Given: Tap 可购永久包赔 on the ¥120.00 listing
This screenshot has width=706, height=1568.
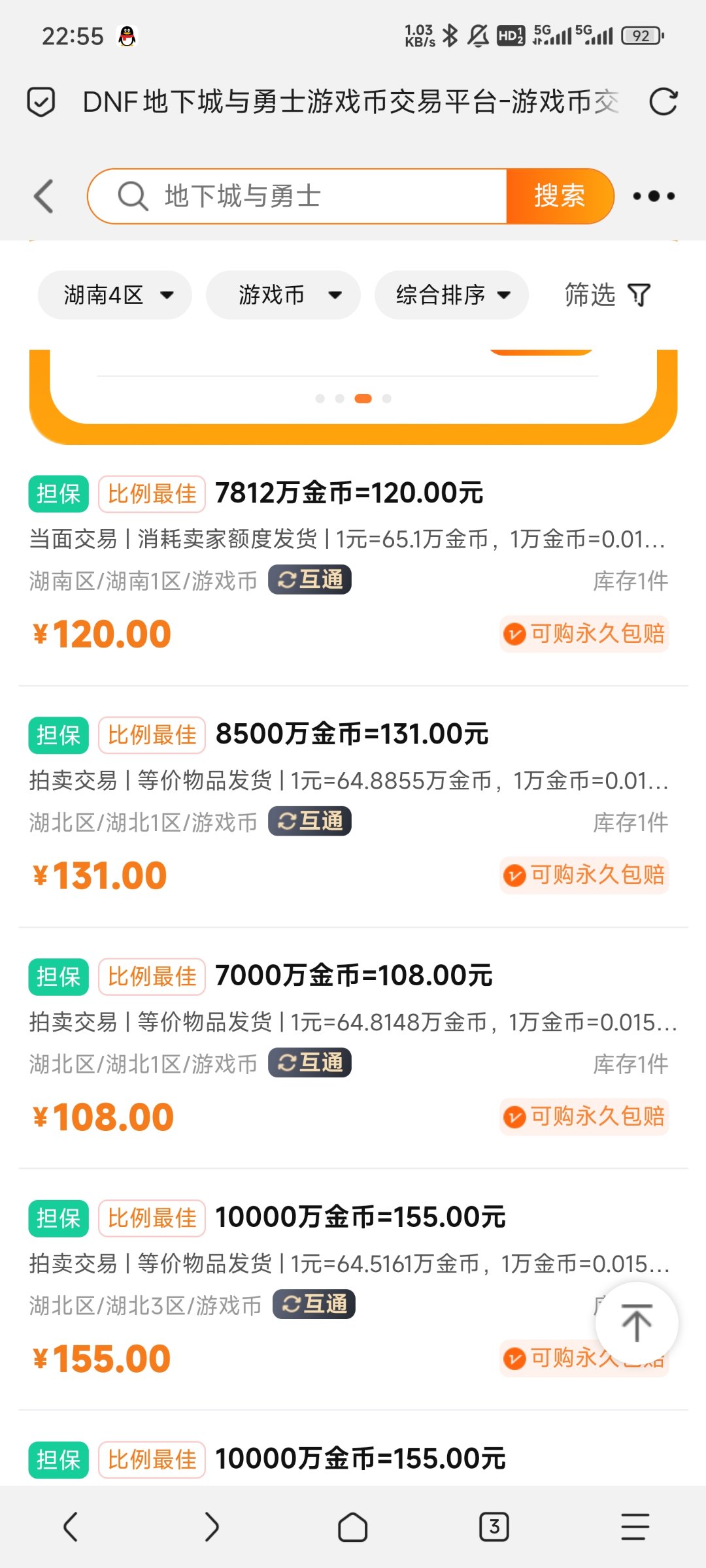Looking at the screenshot, I should pos(584,634).
